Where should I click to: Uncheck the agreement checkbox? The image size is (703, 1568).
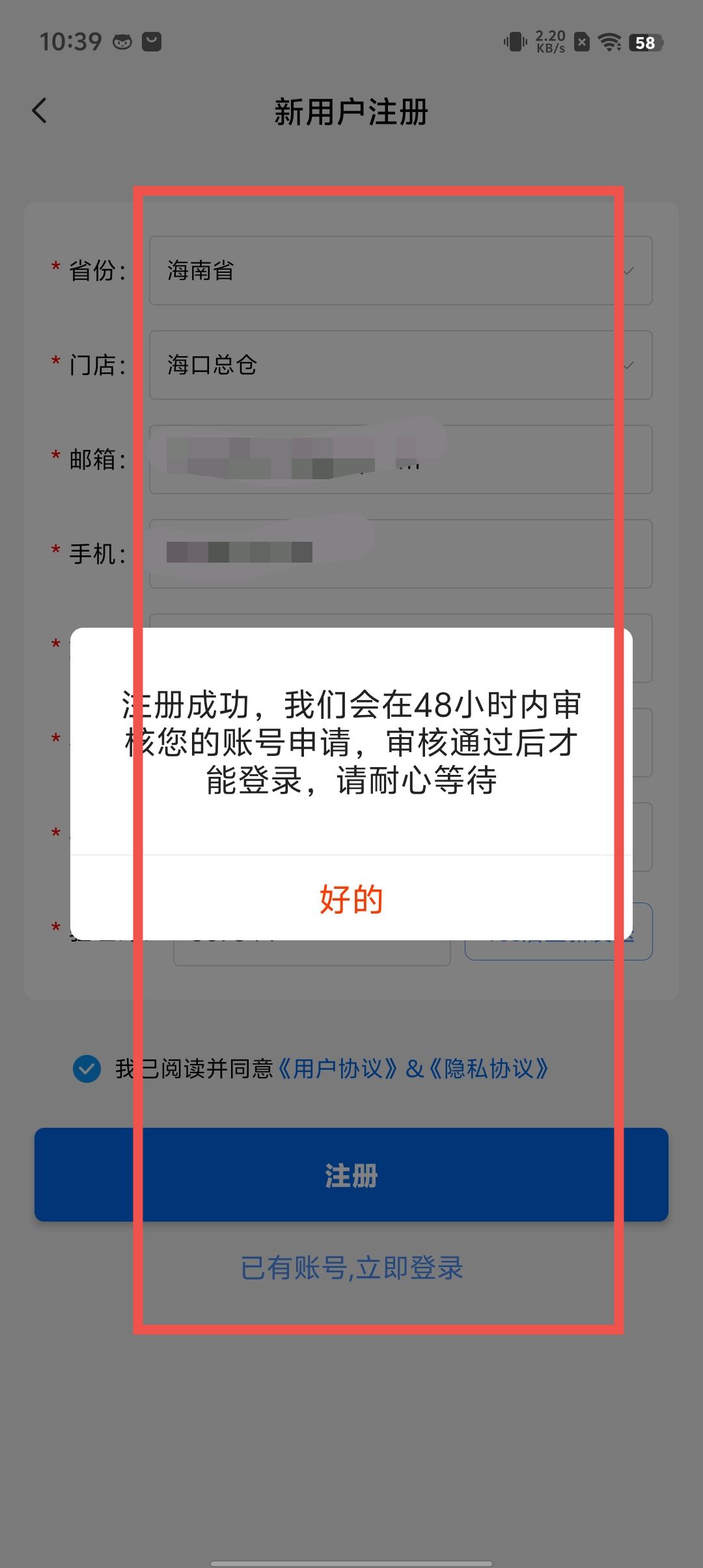click(x=87, y=1069)
